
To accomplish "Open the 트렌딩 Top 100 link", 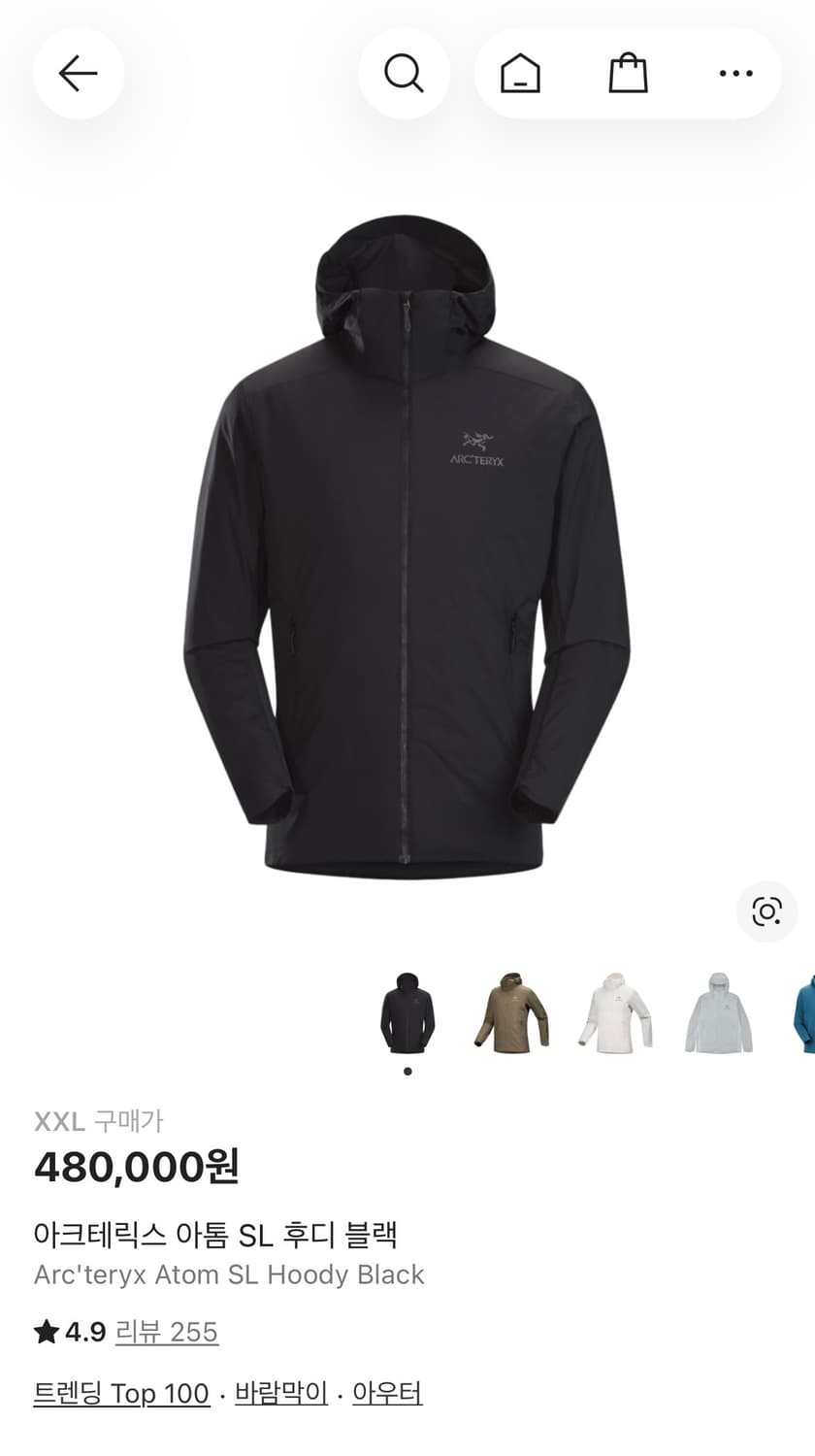I will (x=123, y=1393).
